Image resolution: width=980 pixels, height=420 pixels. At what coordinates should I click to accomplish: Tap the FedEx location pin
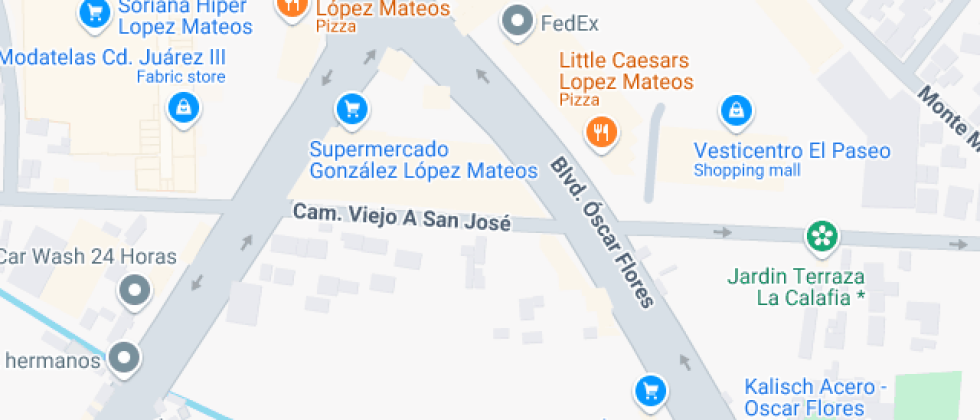pyautogui.click(x=518, y=20)
